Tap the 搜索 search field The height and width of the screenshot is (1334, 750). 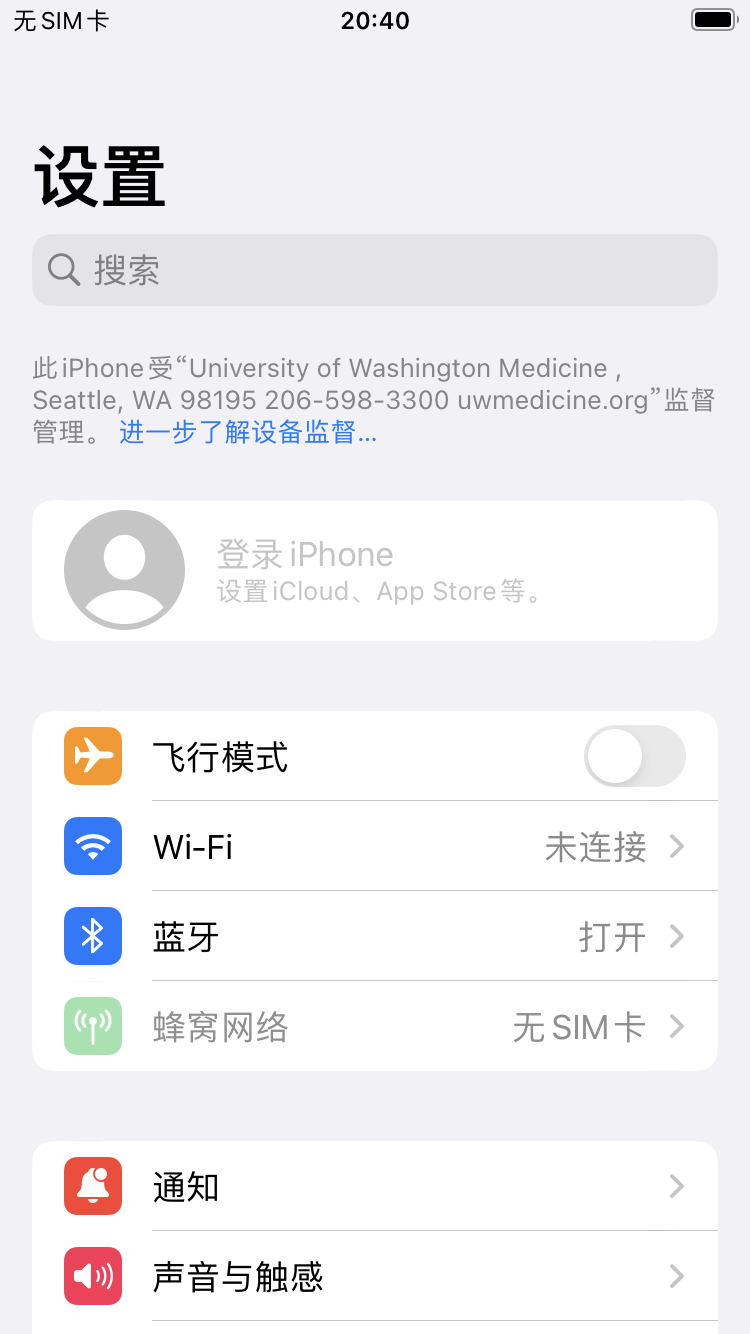coord(375,270)
